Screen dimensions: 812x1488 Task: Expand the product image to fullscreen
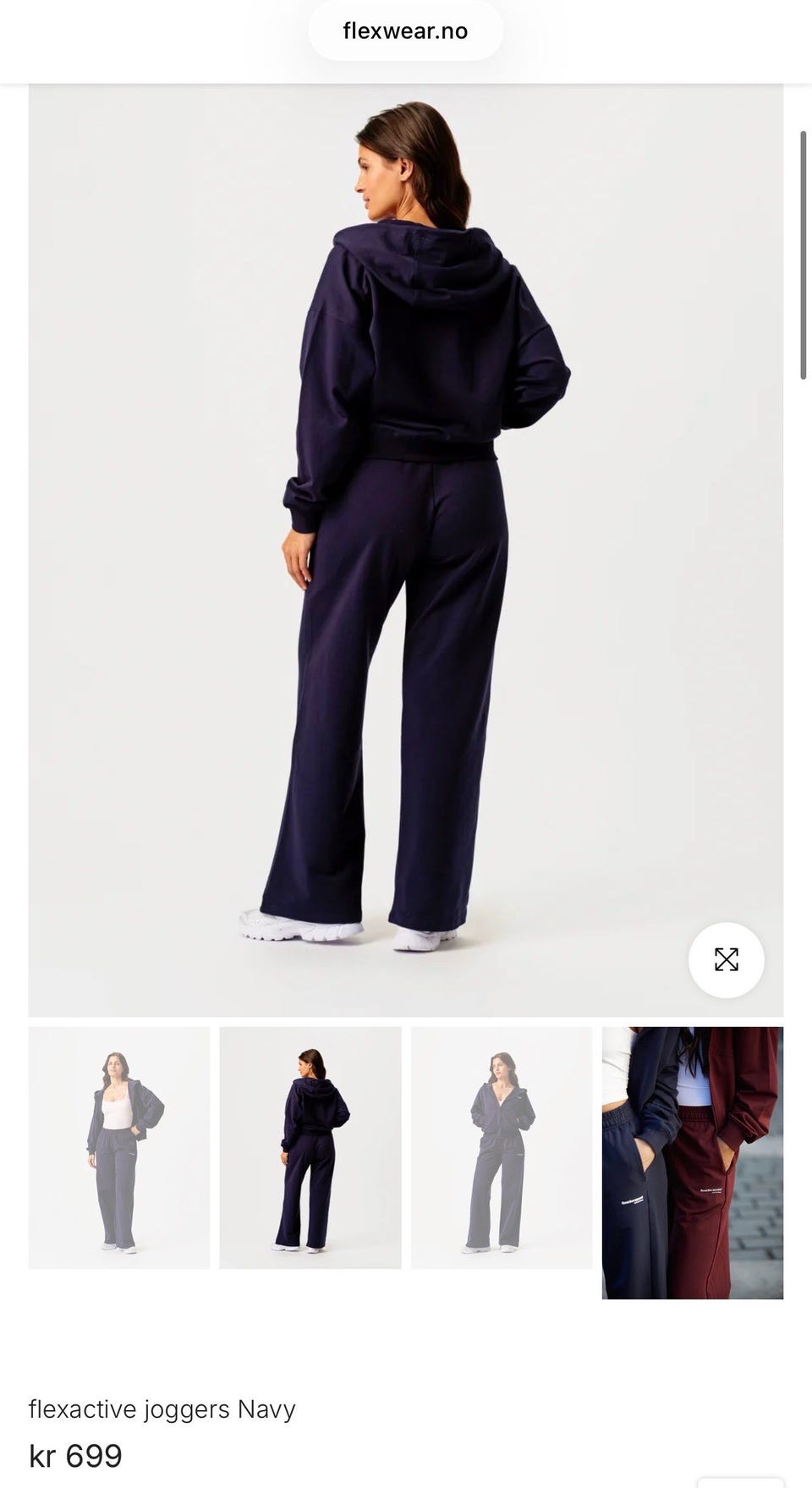[726, 959]
